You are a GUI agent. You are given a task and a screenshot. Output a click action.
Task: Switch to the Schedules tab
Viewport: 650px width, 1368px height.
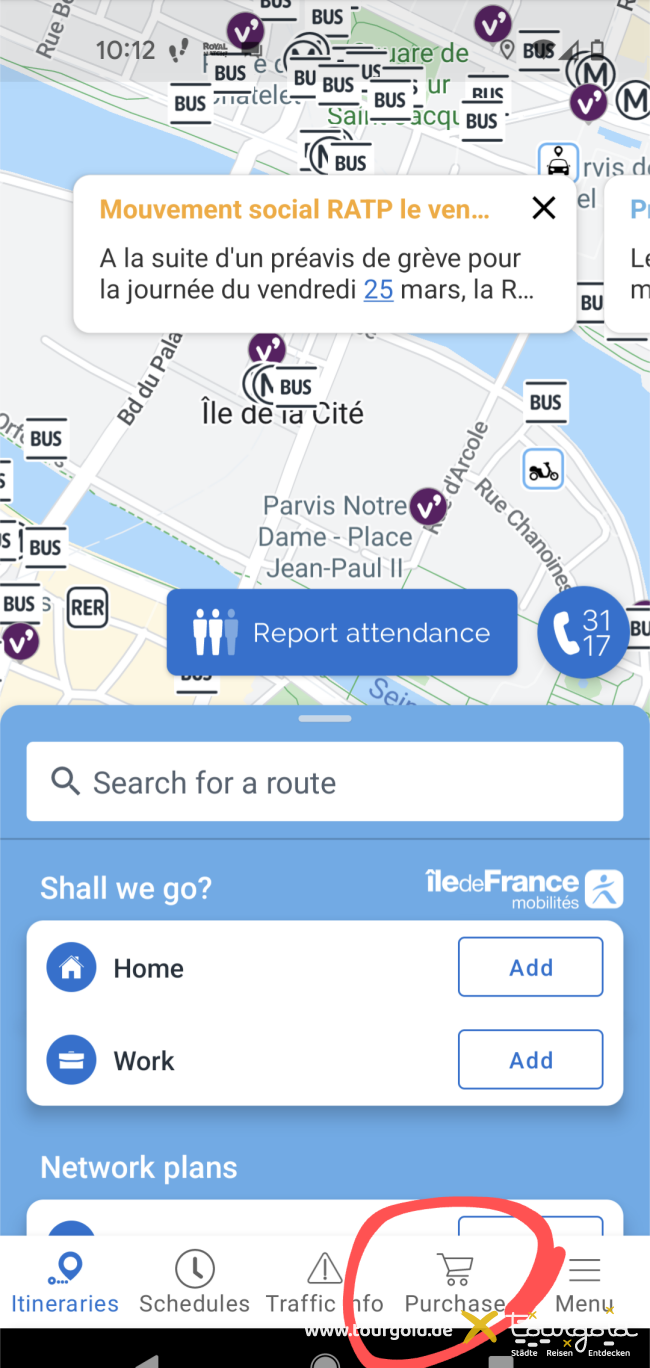point(194,1282)
